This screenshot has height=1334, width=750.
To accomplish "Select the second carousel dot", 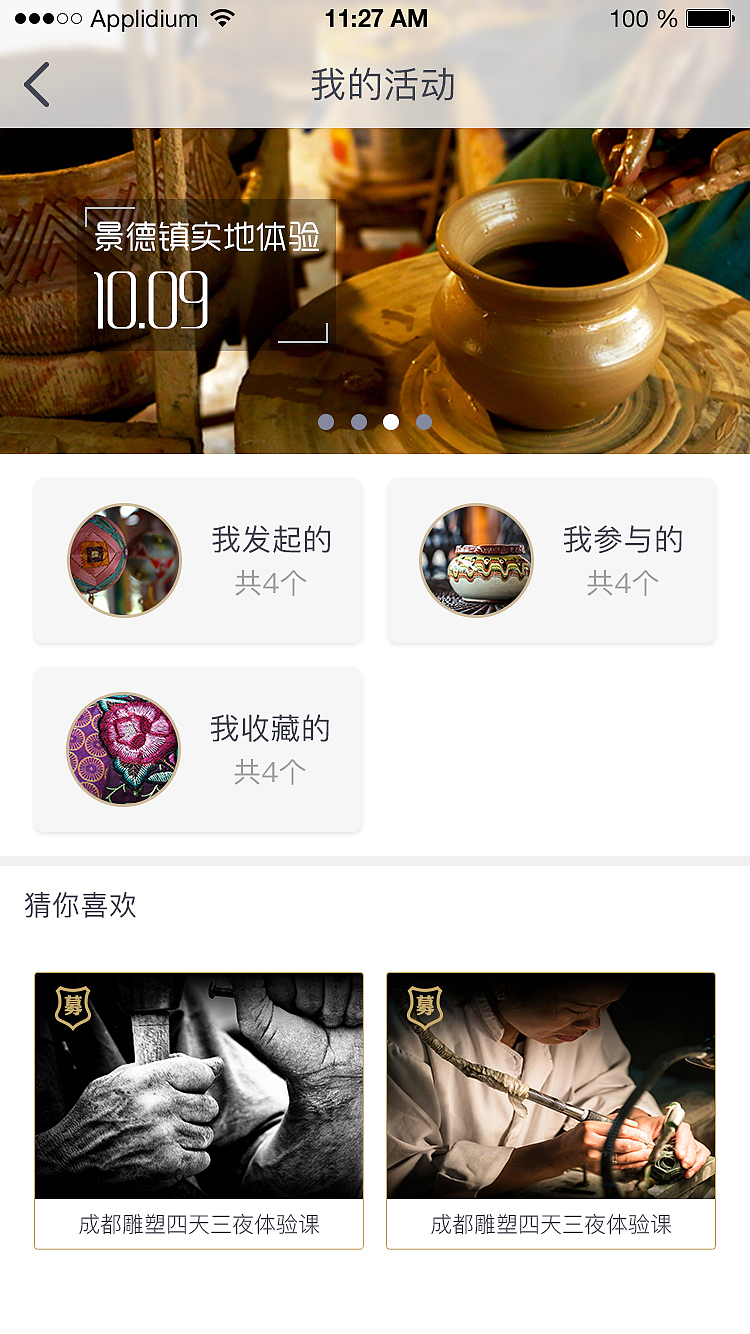I will coord(358,421).
